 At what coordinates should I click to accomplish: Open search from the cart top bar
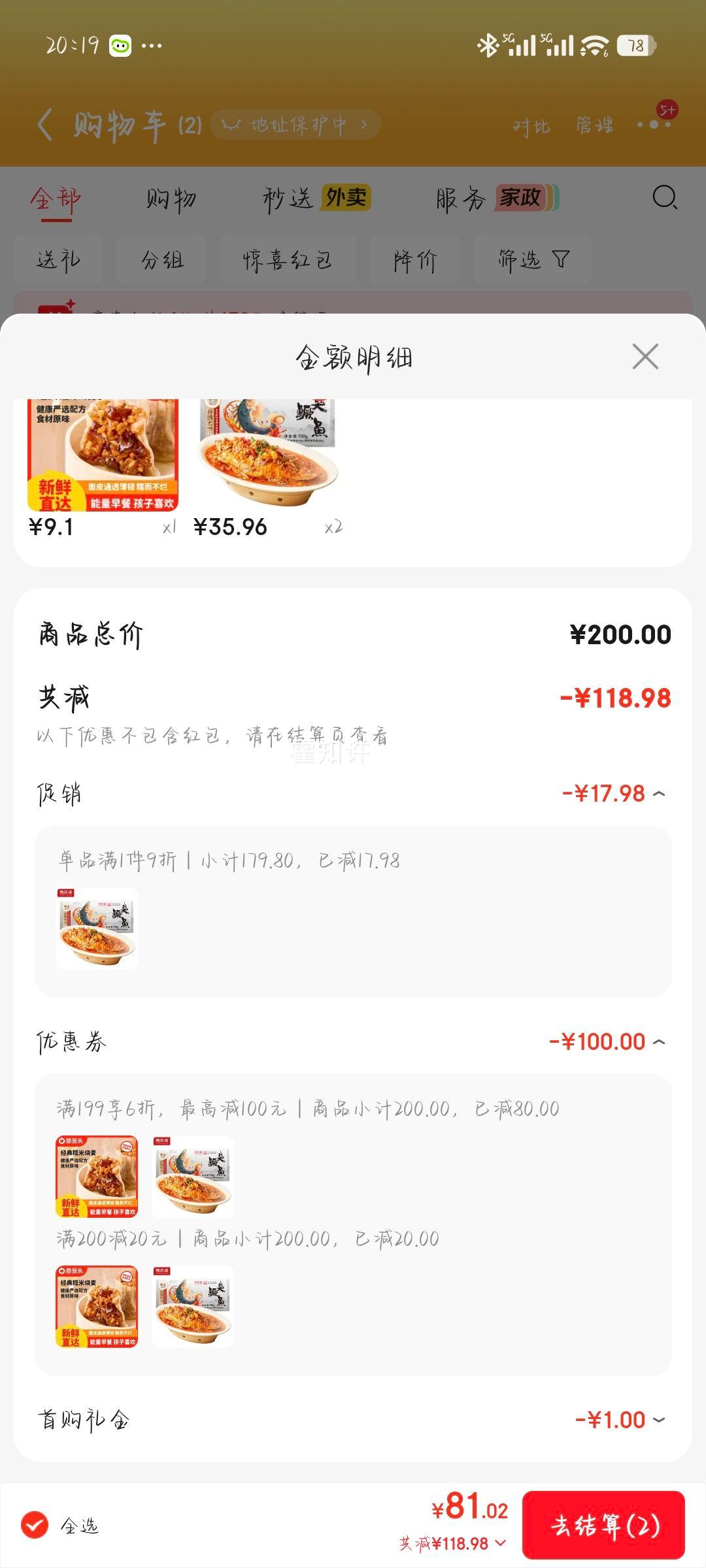pos(665,198)
